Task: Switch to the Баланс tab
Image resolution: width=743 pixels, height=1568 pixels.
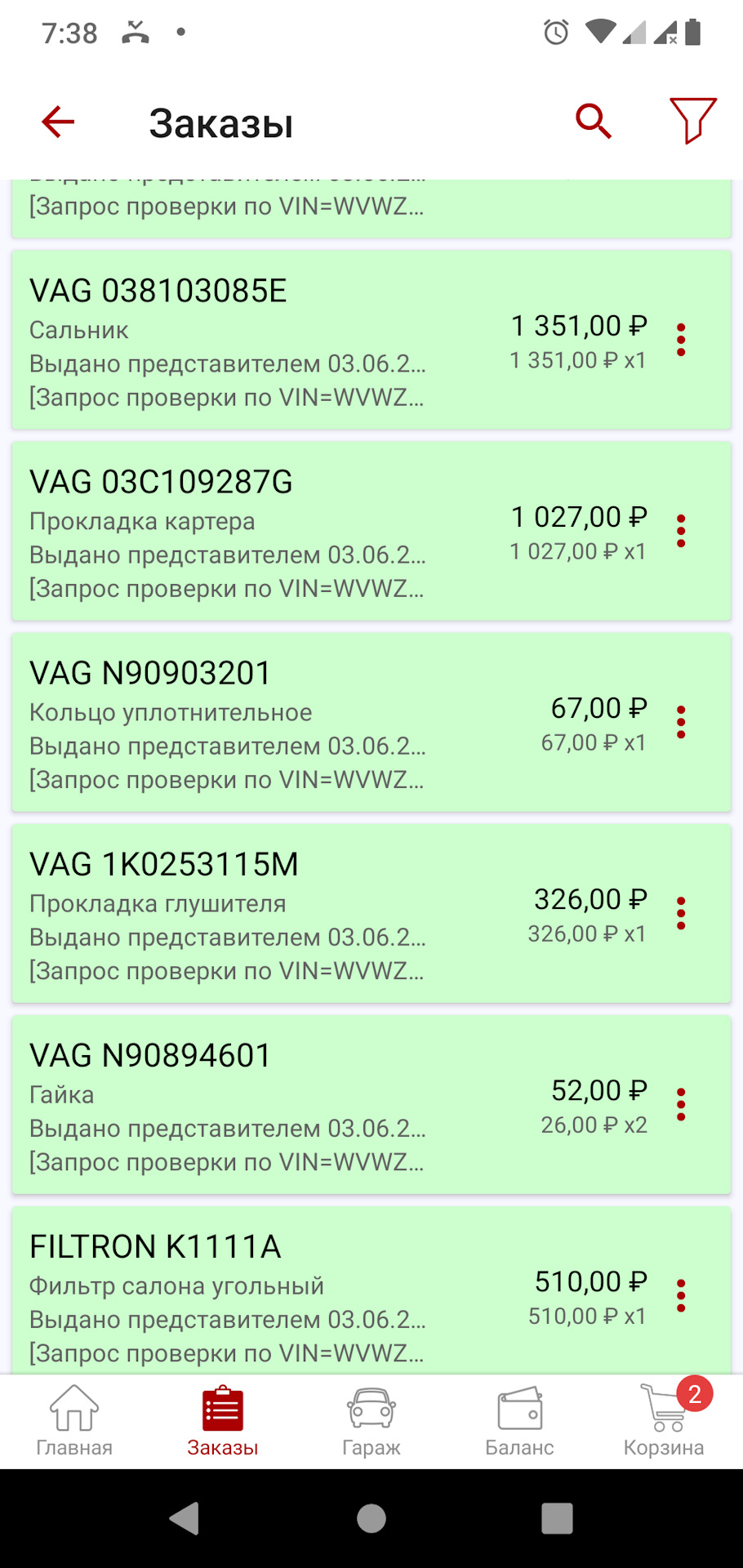Action: click(520, 1419)
